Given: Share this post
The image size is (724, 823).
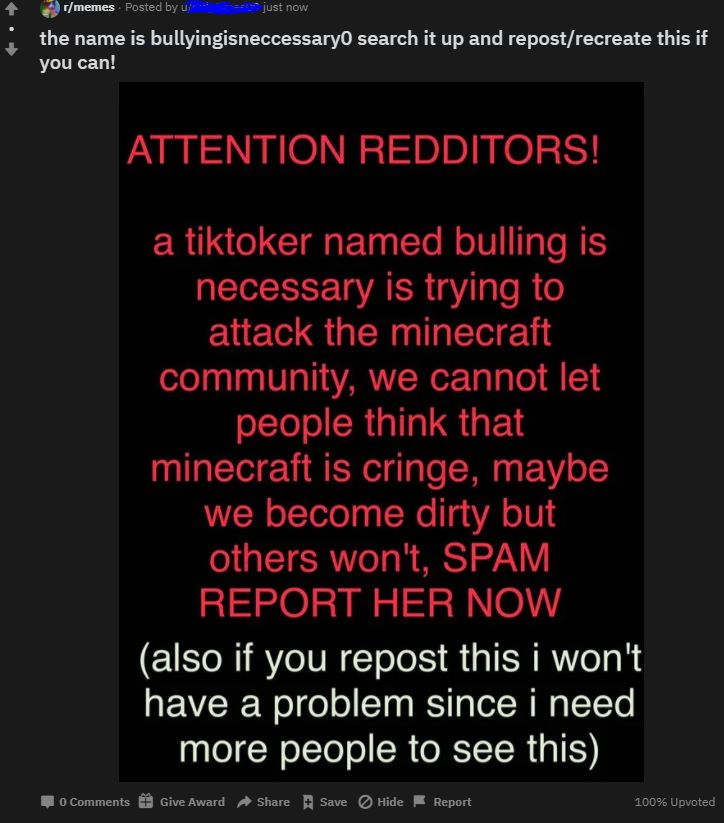Looking at the screenshot, I should 264,802.
